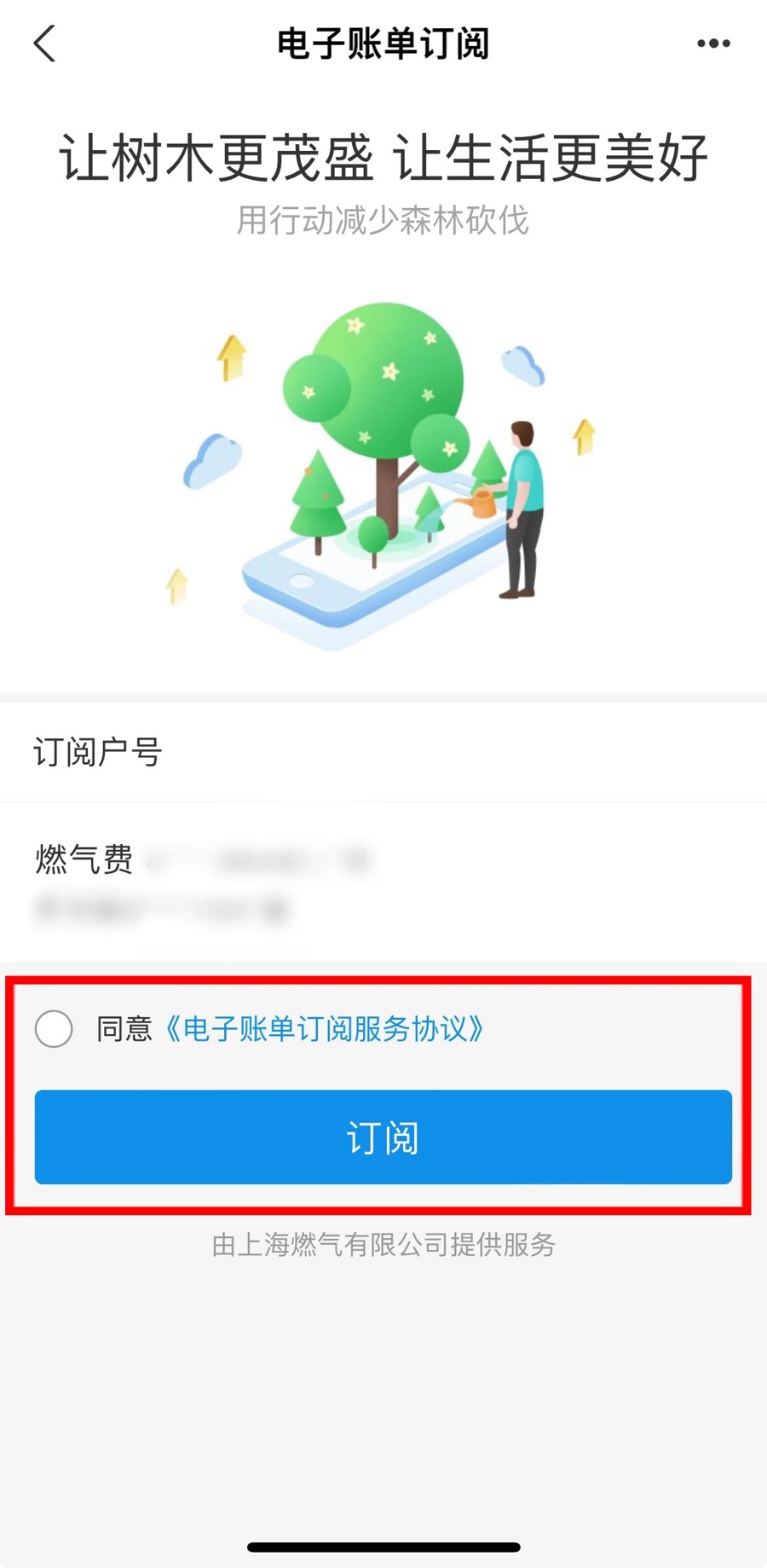Go back using the top-left arrow

[x=45, y=43]
